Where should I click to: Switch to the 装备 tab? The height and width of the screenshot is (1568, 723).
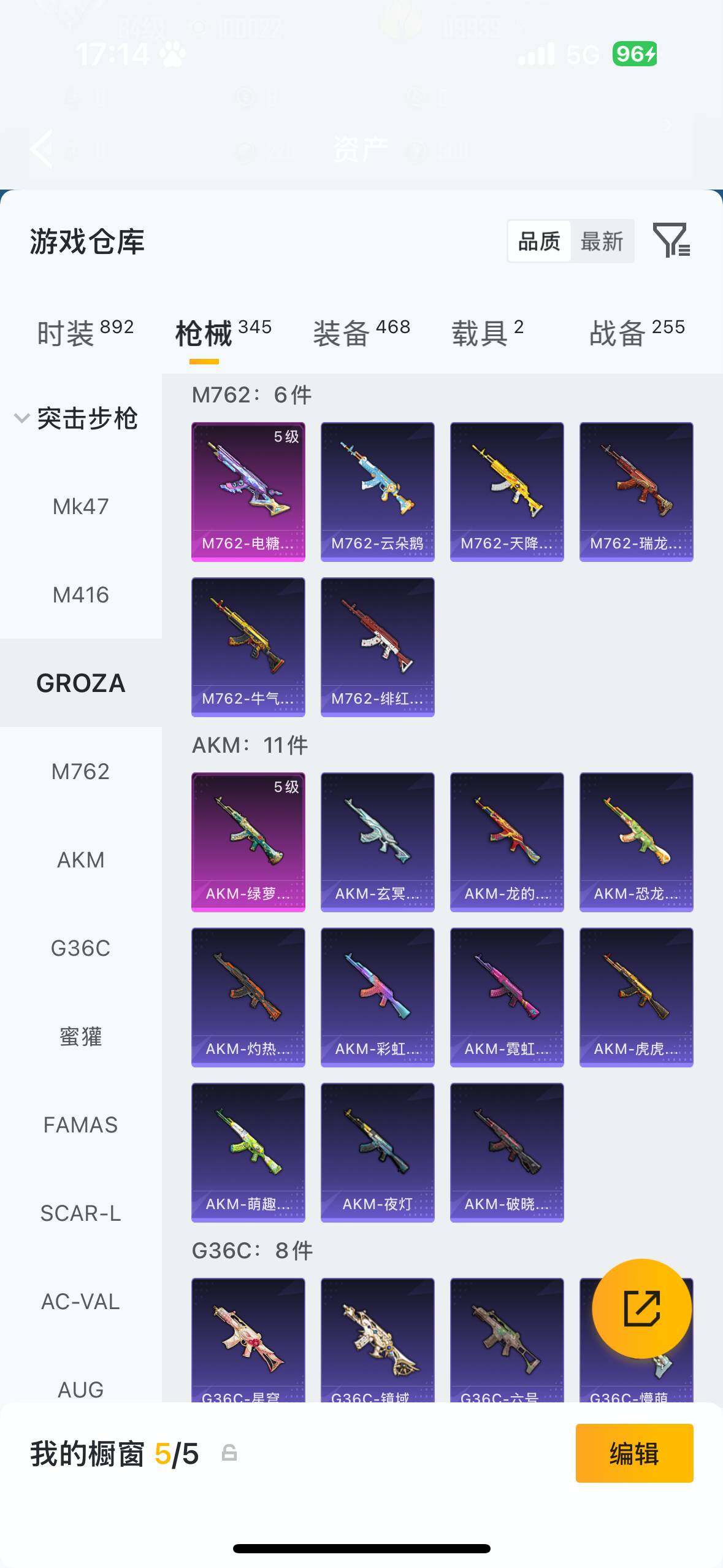(361, 333)
